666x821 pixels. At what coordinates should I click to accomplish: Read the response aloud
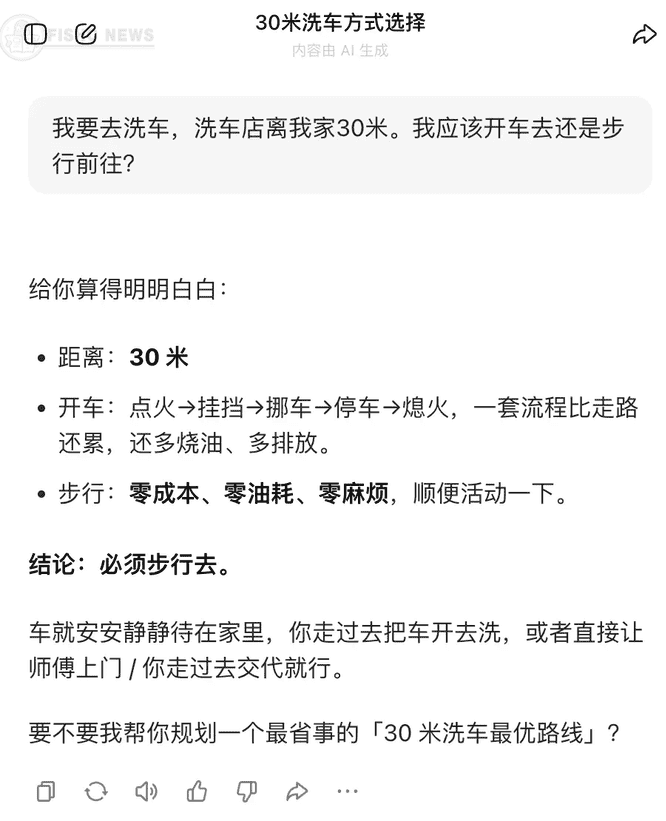click(x=146, y=792)
